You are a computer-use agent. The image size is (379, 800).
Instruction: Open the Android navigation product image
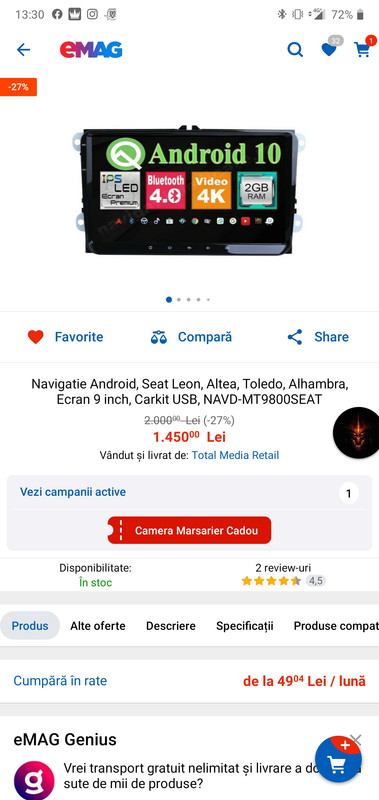click(188, 190)
